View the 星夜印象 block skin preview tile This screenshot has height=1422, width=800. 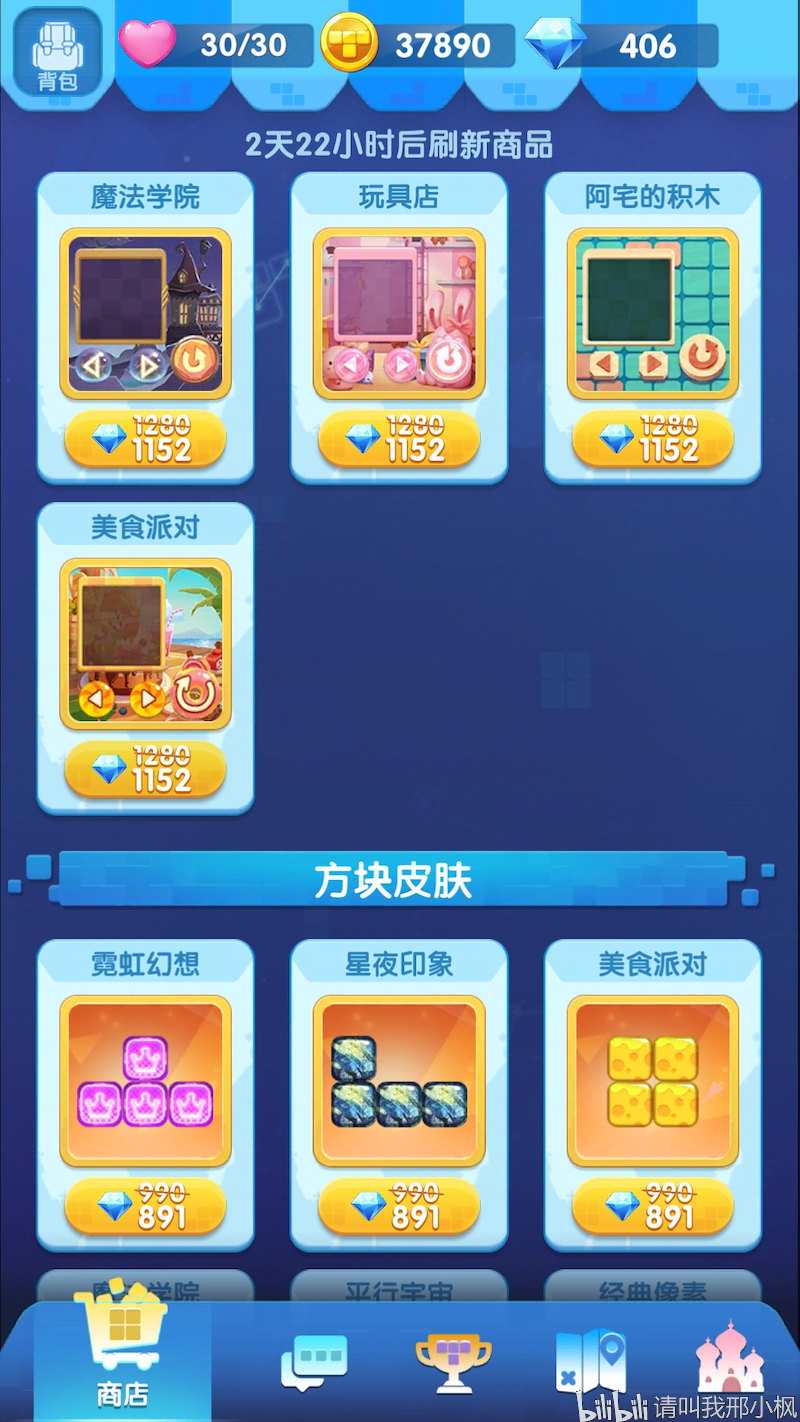click(x=399, y=1082)
